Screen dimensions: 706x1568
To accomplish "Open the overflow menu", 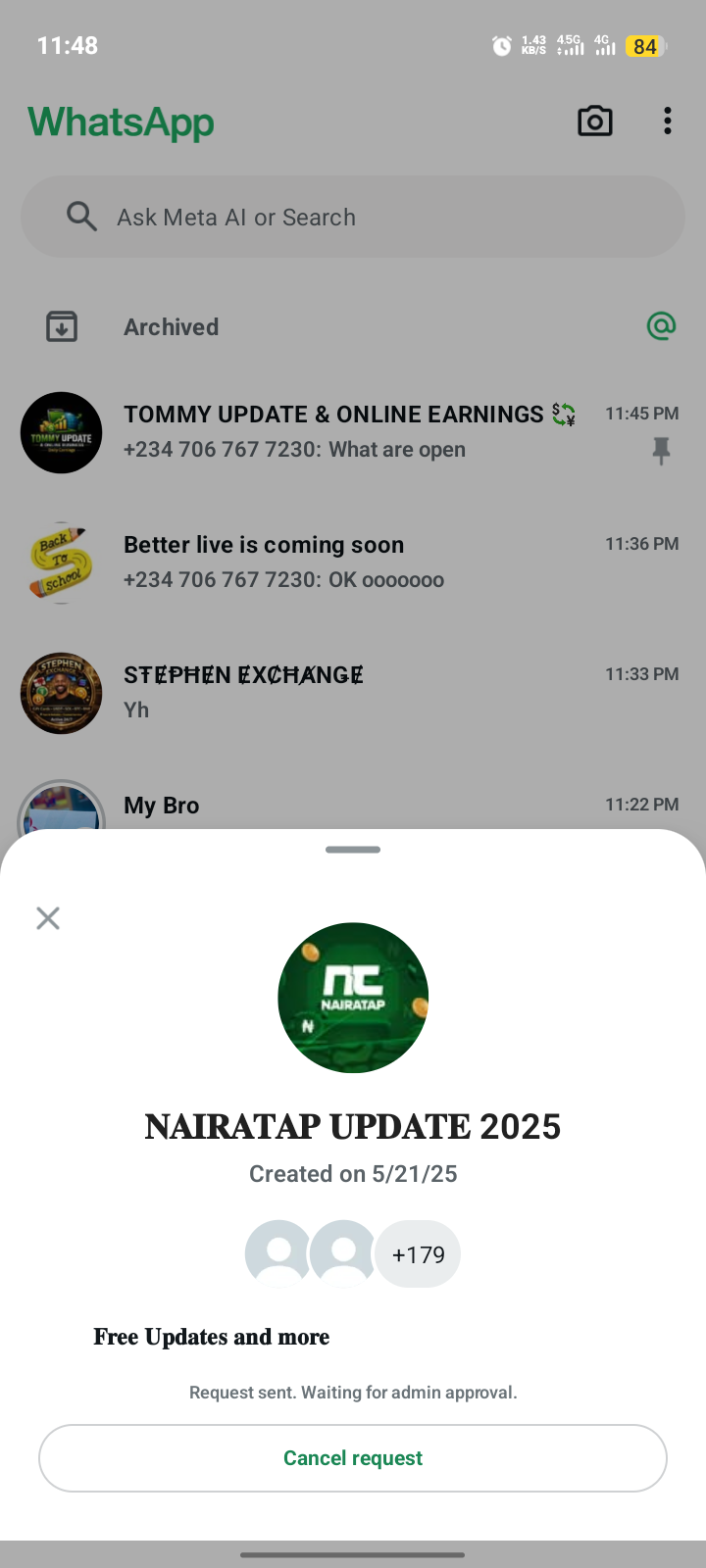I will pyautogui.click(x=668, y=122).
